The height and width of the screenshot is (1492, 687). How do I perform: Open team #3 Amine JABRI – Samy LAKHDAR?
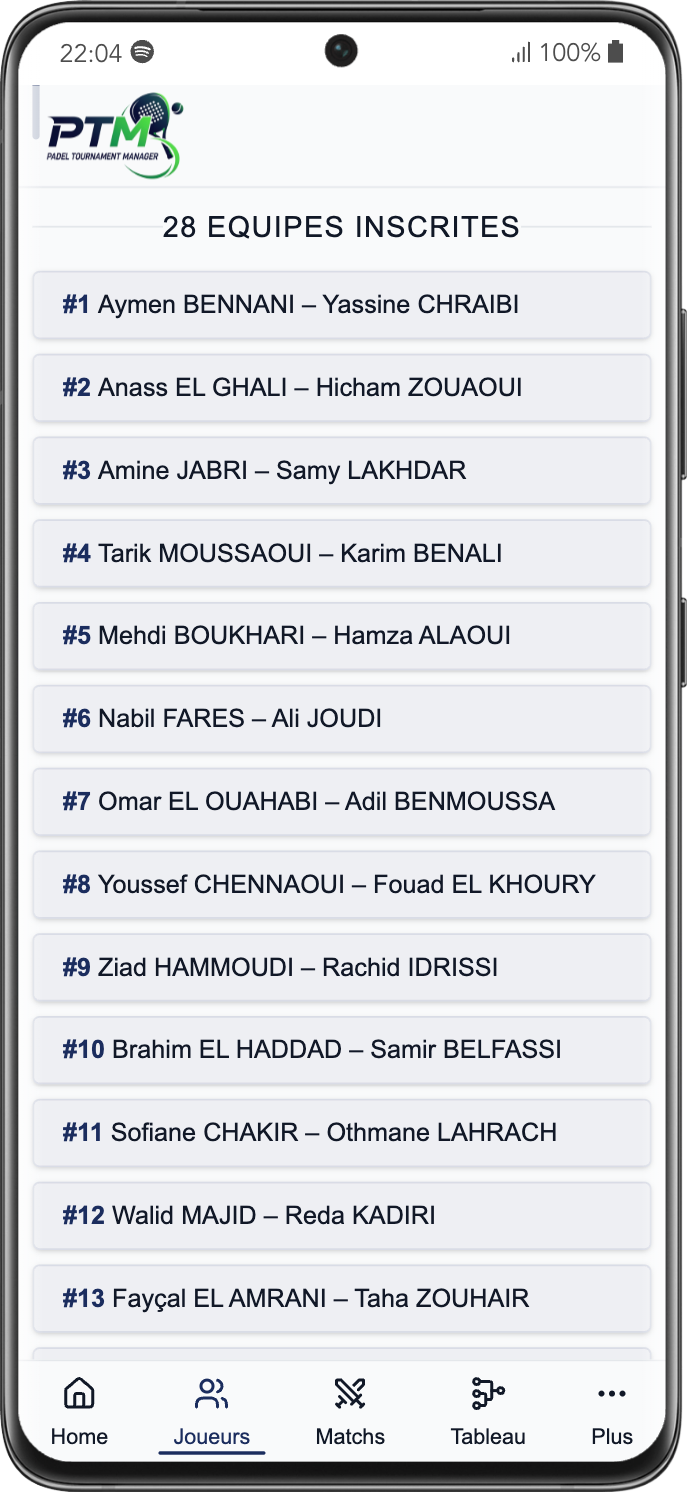click(342, 471)
